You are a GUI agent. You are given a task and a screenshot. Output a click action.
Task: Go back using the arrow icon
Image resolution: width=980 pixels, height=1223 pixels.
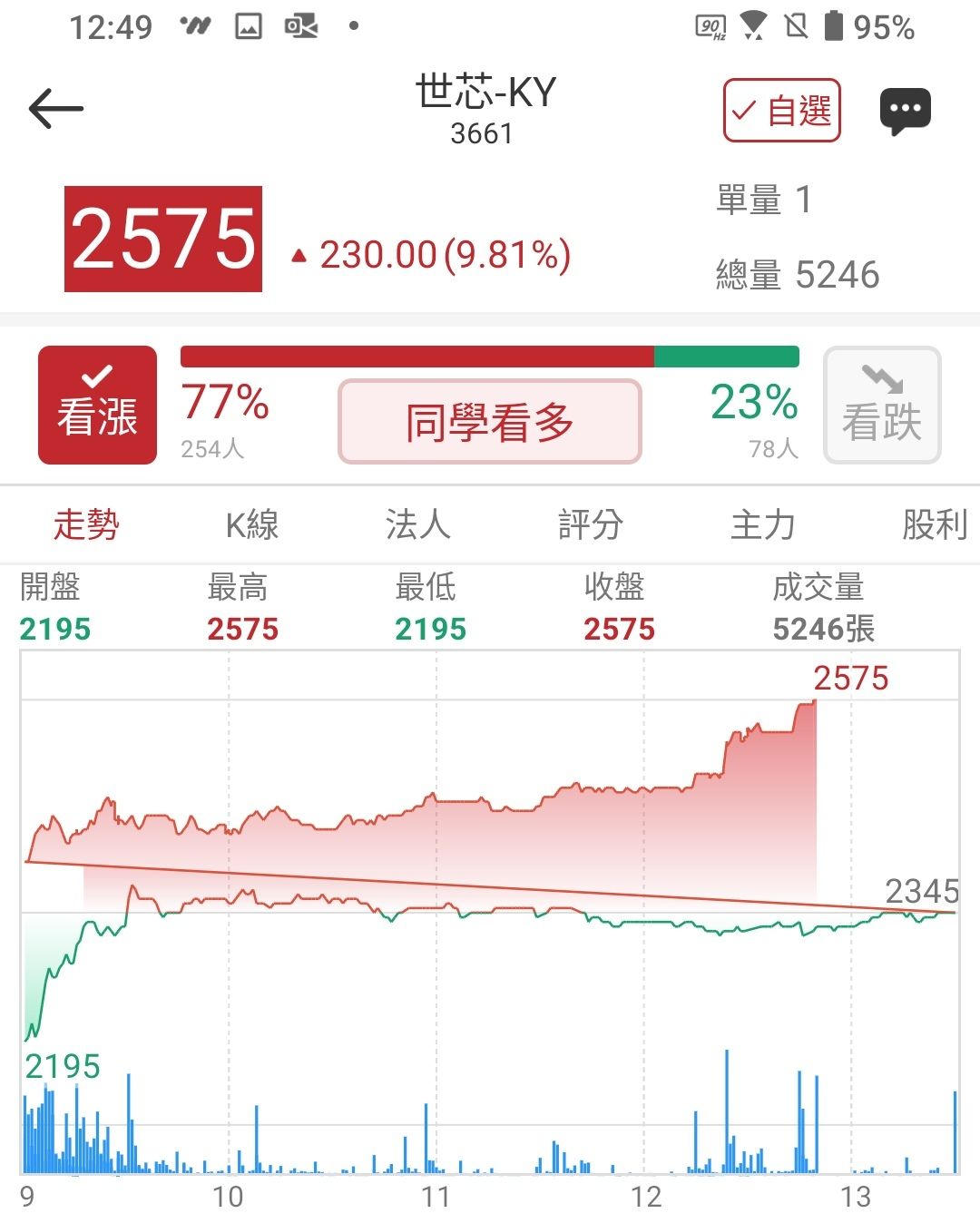[x=56, y=110]
